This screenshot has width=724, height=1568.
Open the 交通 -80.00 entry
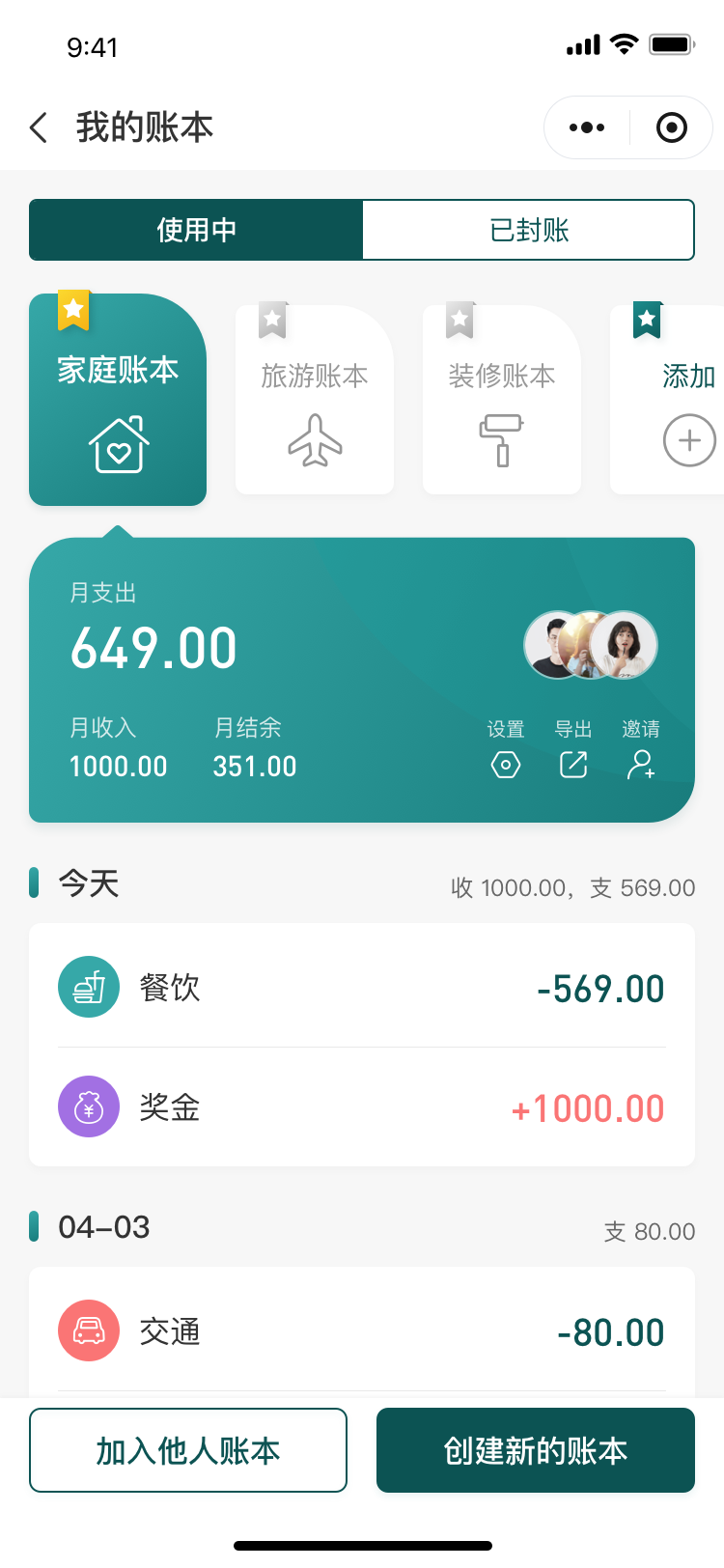click(x=362, y=1330)
